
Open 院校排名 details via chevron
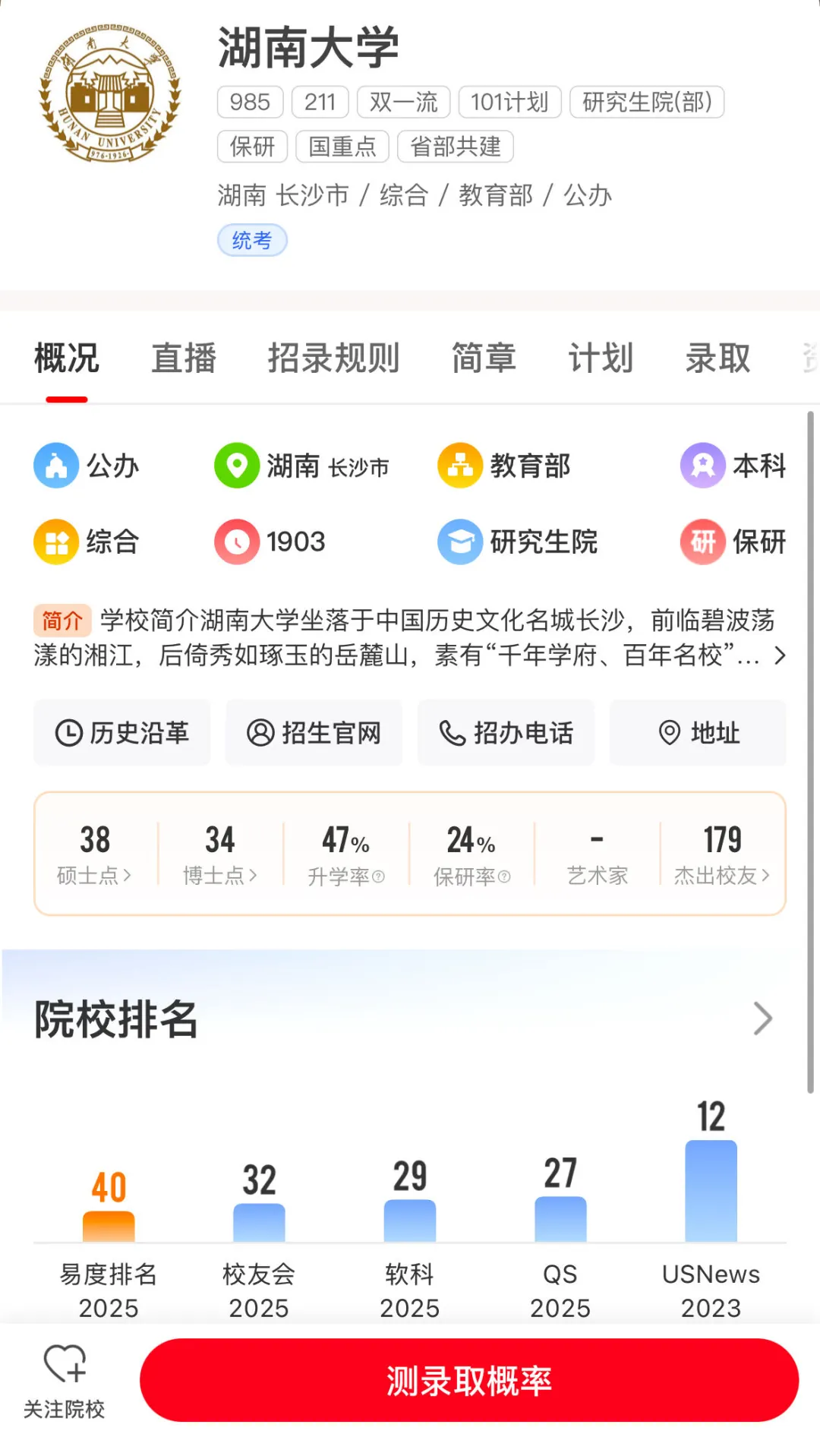tap(762, 1019)
